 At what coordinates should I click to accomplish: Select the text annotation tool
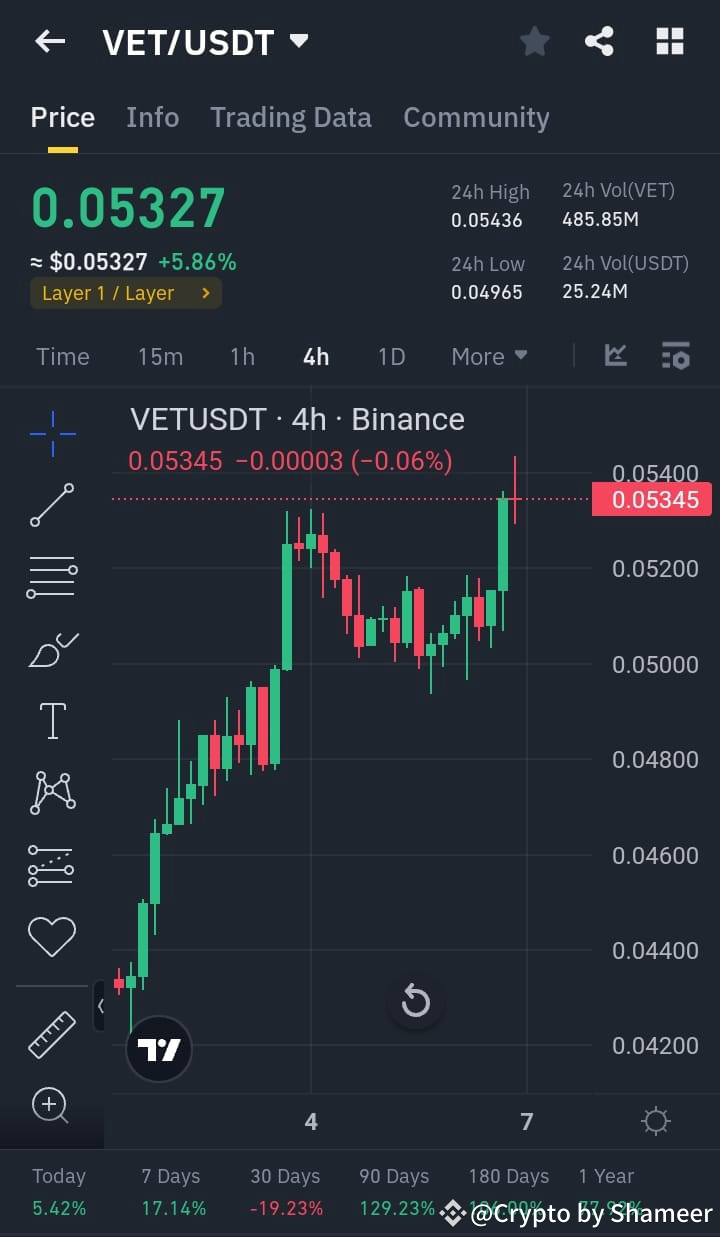coord(51,720)
